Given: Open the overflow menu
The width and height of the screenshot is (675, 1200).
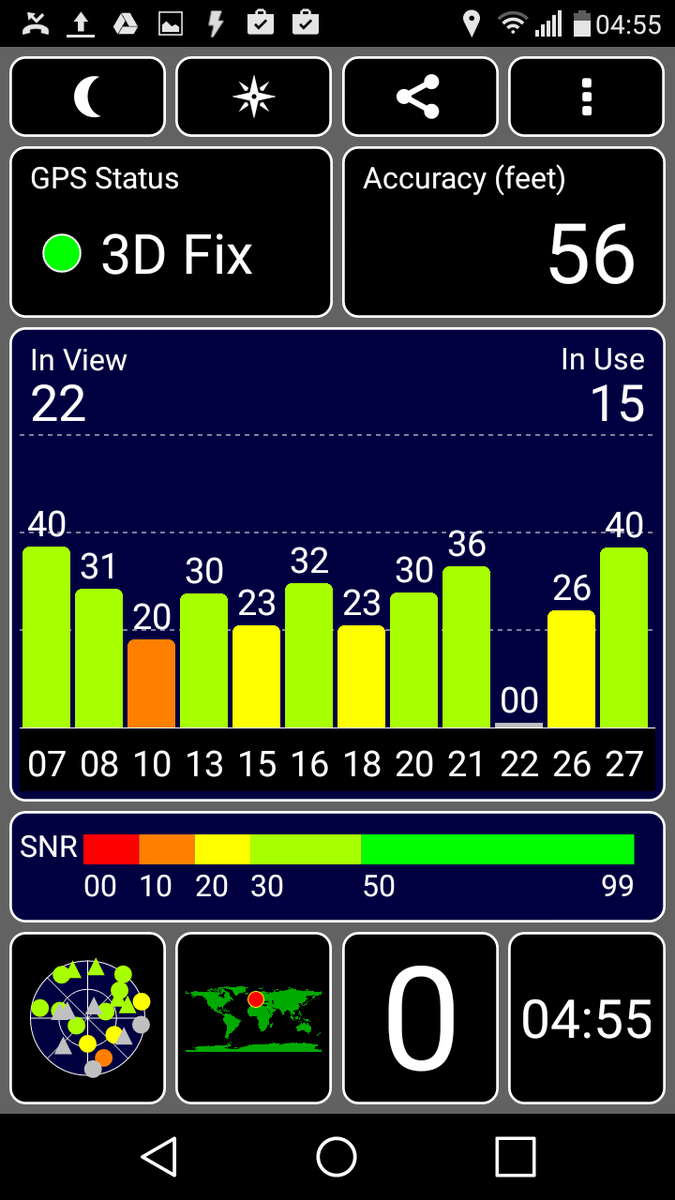Looking at the screenshot, I should coord(586,97).
